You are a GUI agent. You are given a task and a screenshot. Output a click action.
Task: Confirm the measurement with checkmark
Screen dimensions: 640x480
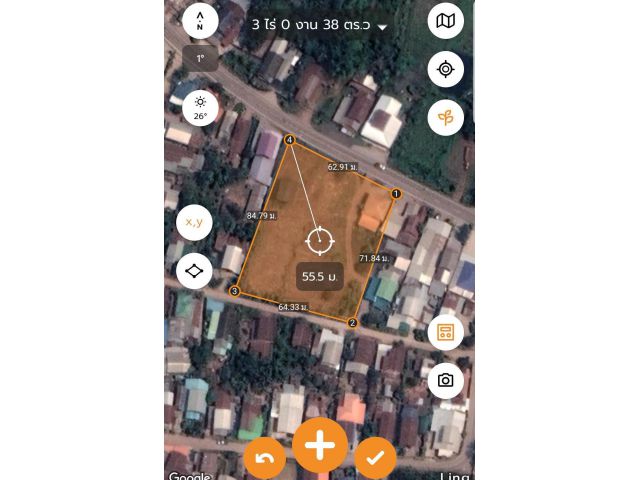[375, 458]
